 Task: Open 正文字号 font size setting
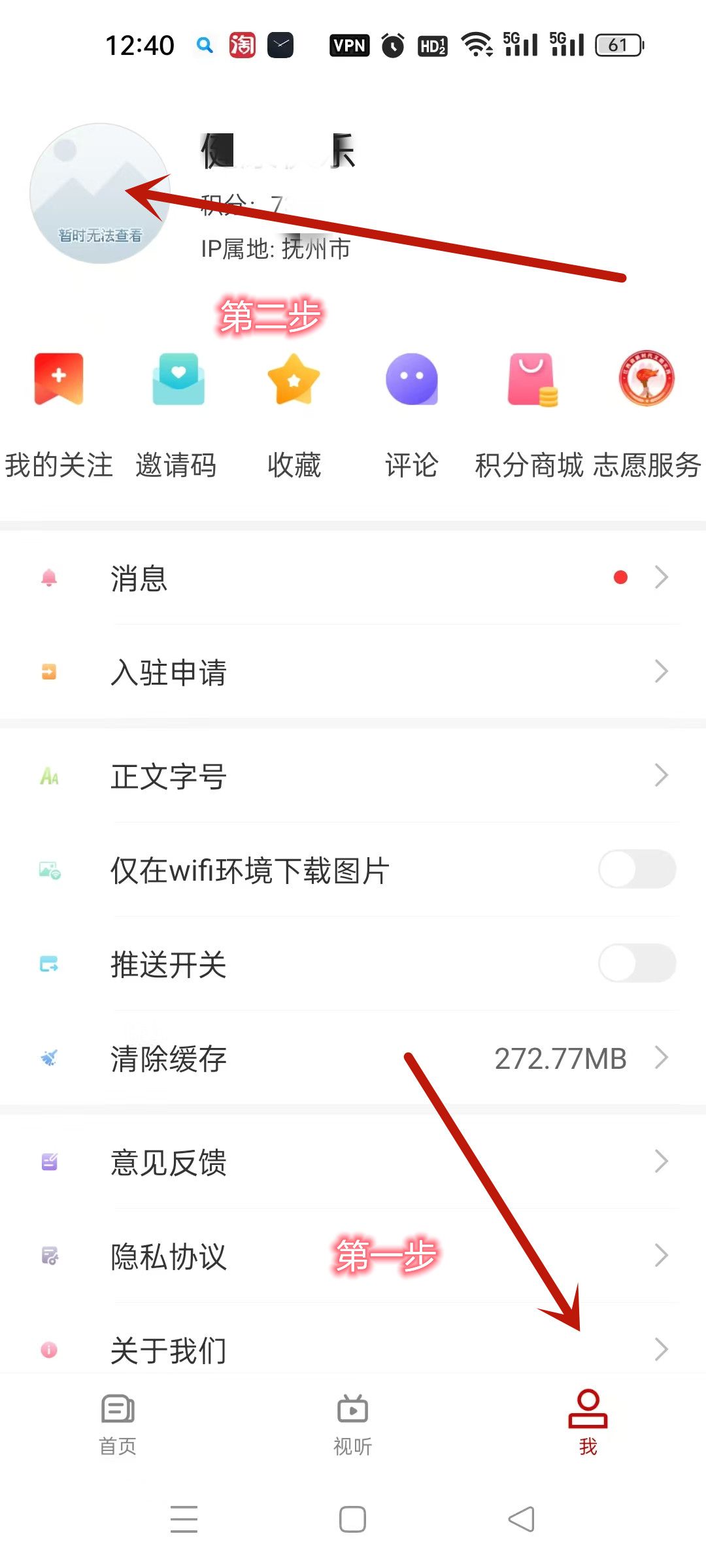(353, 776)
